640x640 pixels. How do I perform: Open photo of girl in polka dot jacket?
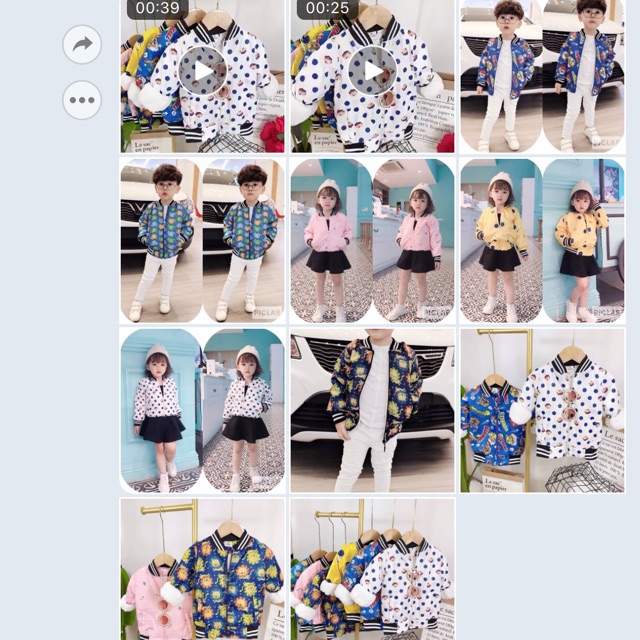tap(203, 410)
